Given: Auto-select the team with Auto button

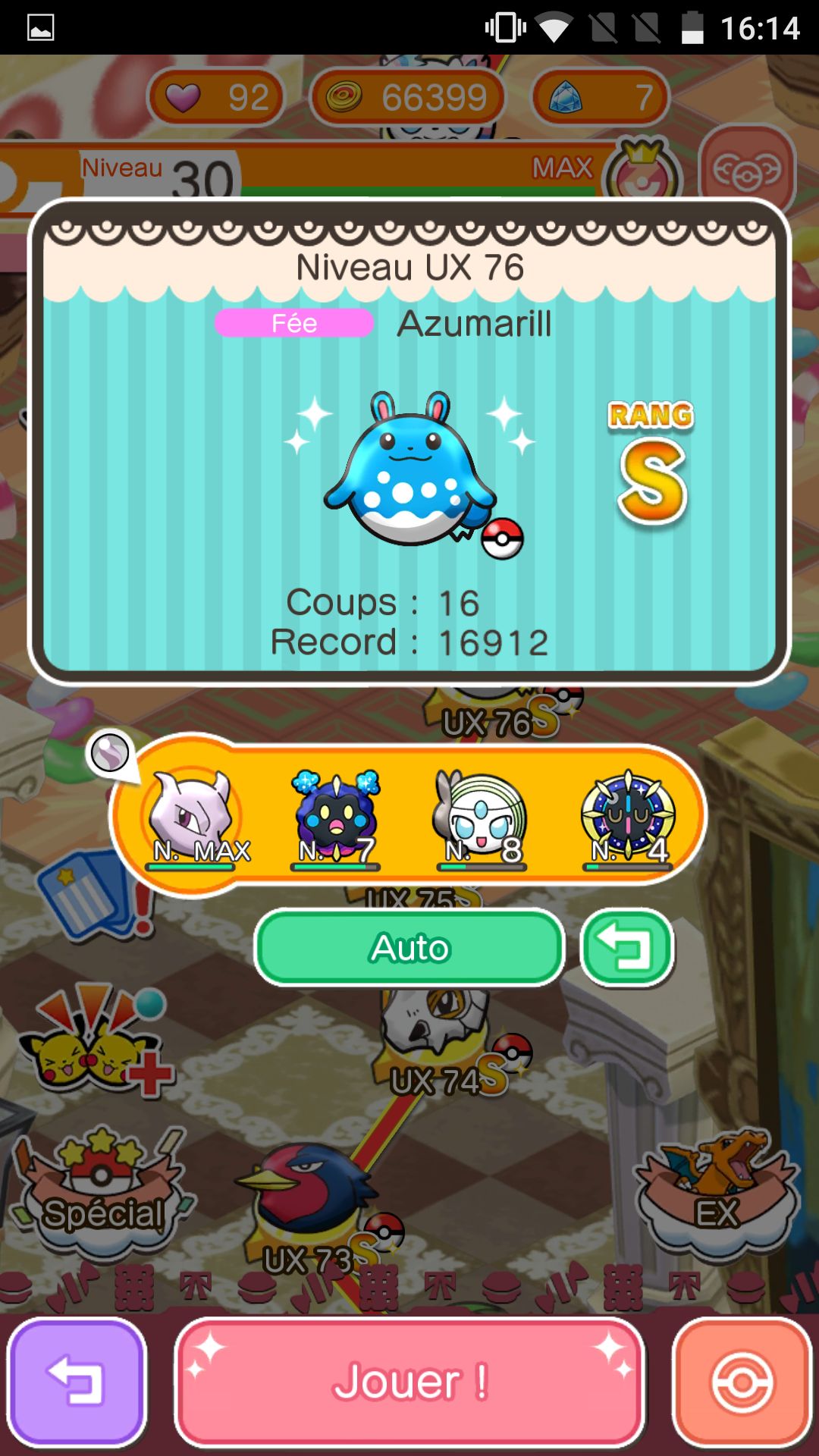Looking at the screenshot, I should coord(409,948).
